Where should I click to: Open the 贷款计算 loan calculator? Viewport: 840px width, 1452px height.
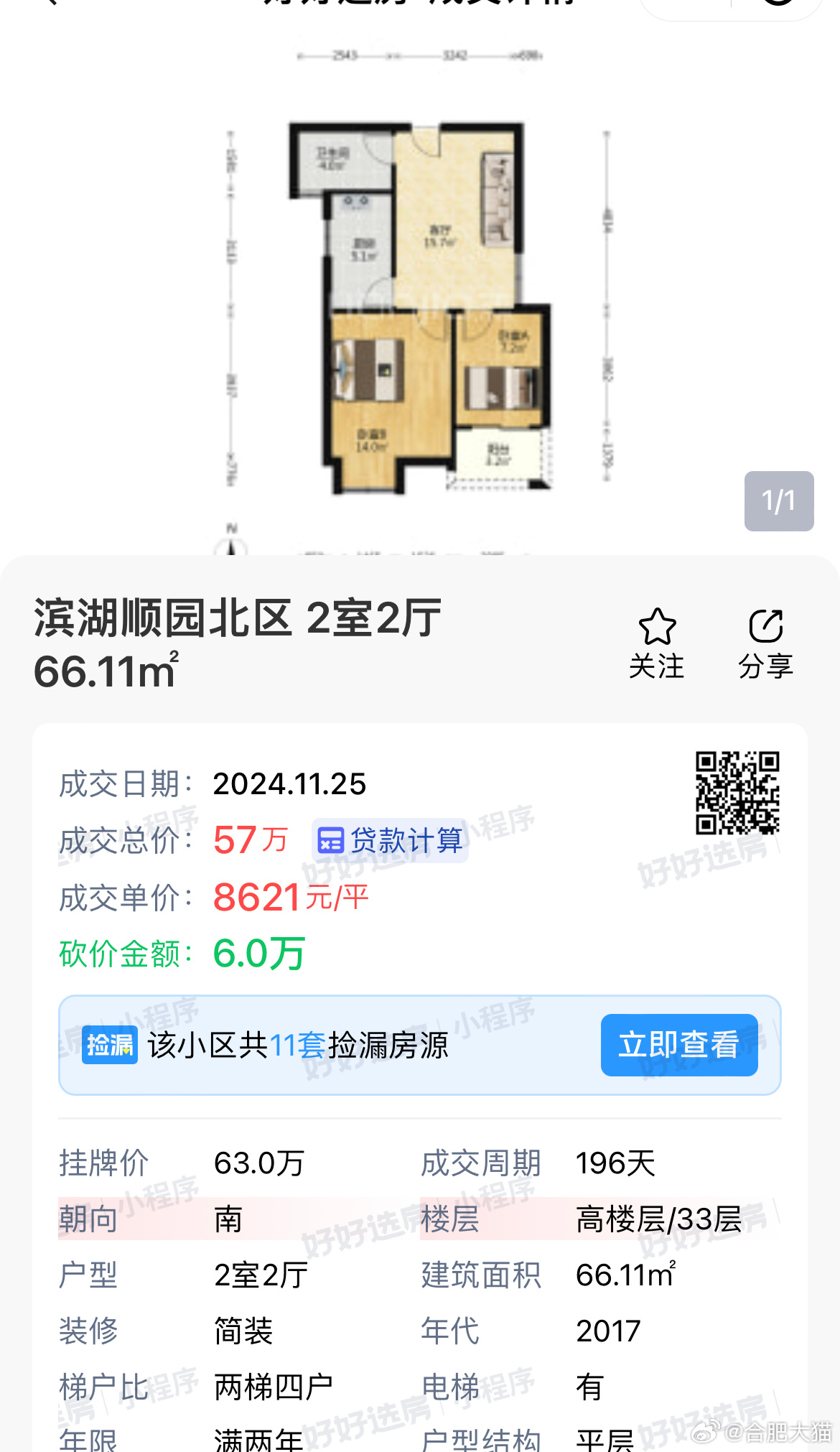tap(391, 840)
